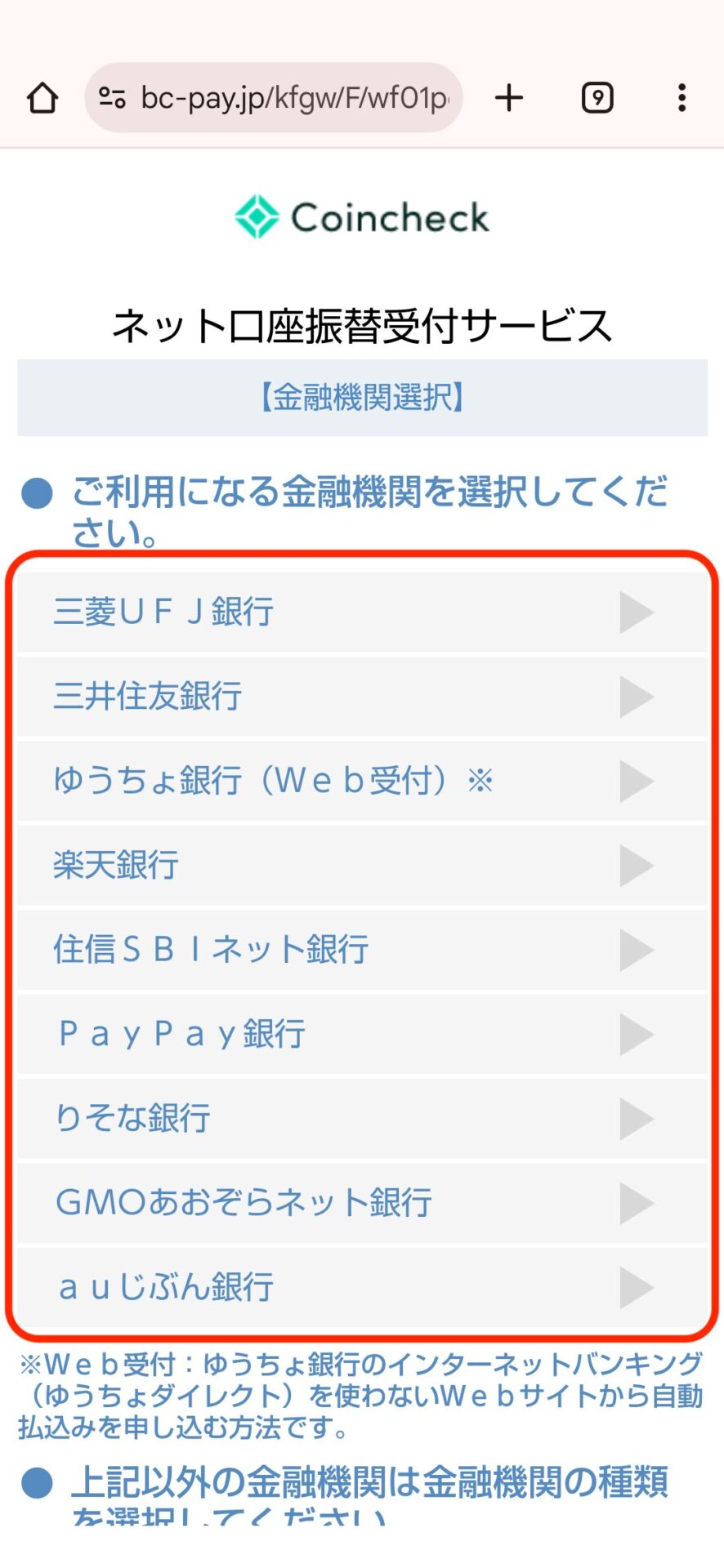Choose 三井住友銀行
Viewport: 724px width, 1568px height.
363,697
